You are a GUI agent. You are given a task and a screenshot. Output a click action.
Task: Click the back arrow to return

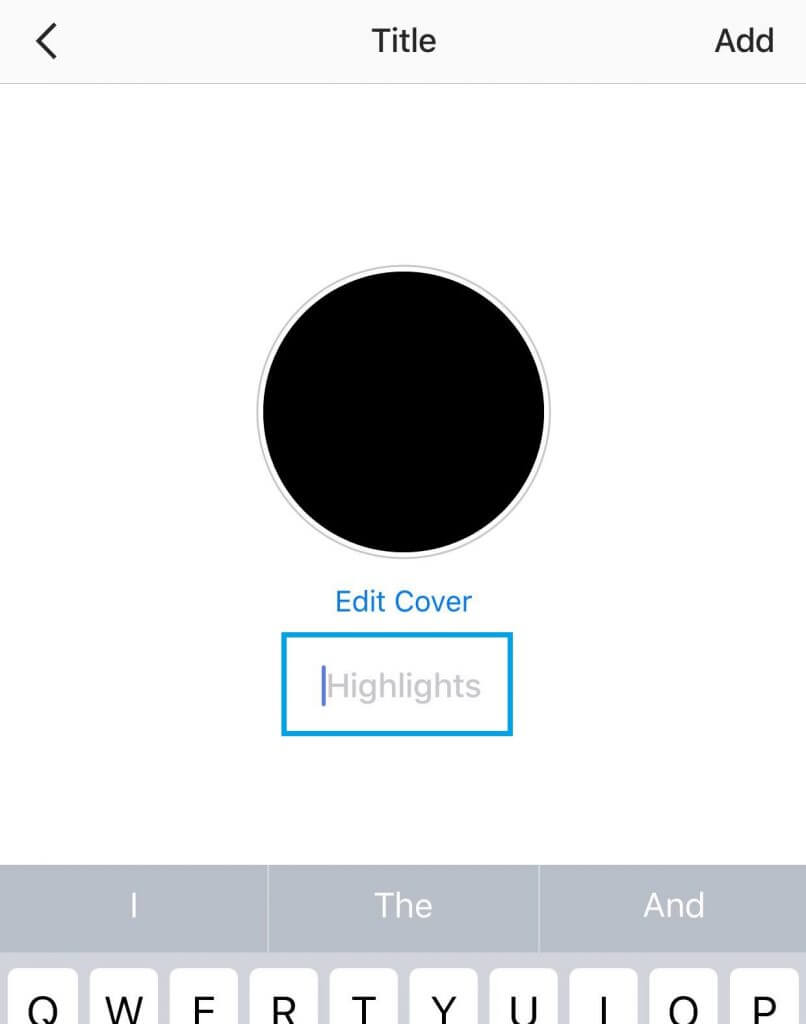44,40
